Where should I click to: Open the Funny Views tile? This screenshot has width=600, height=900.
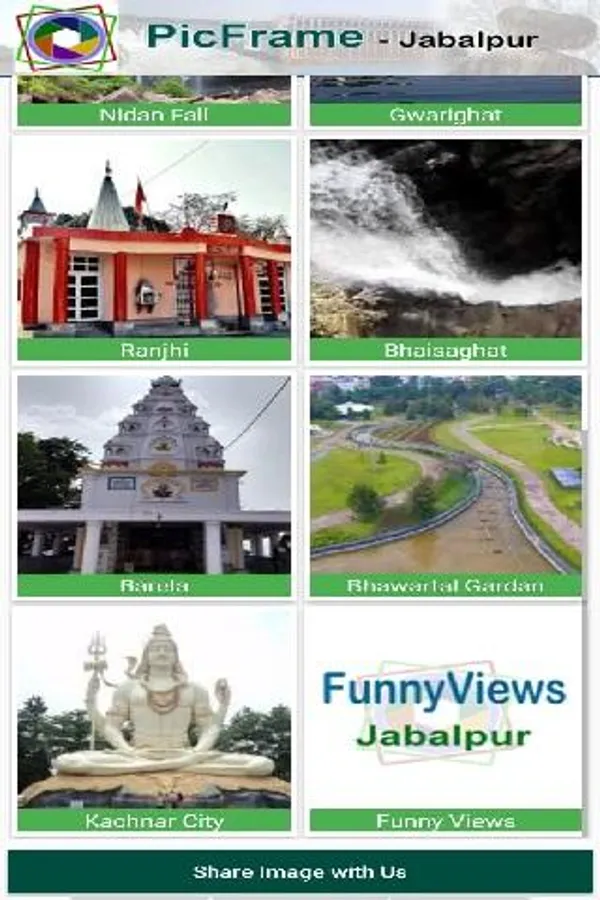pyautogui.click(x=445, y=718)
